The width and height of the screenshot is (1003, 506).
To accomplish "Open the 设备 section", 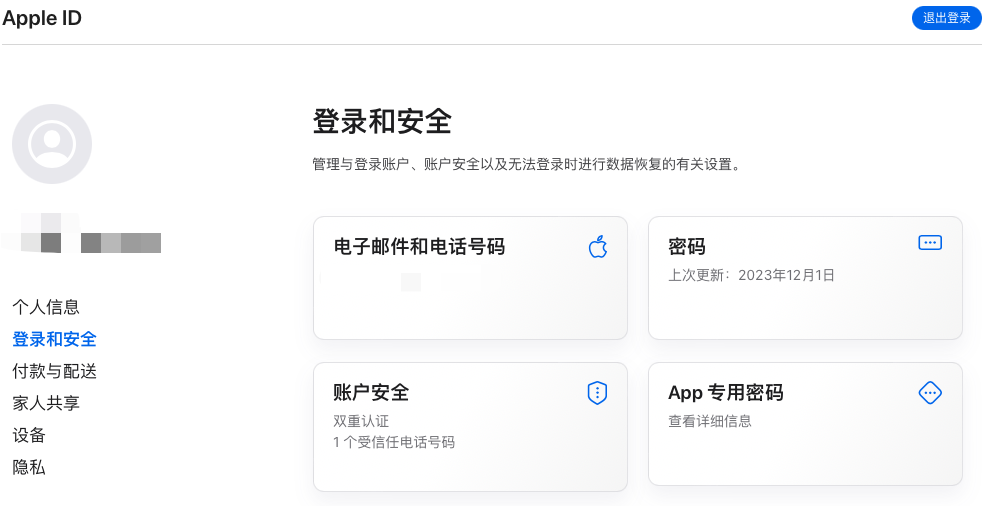I will click(x=29, y=435).
